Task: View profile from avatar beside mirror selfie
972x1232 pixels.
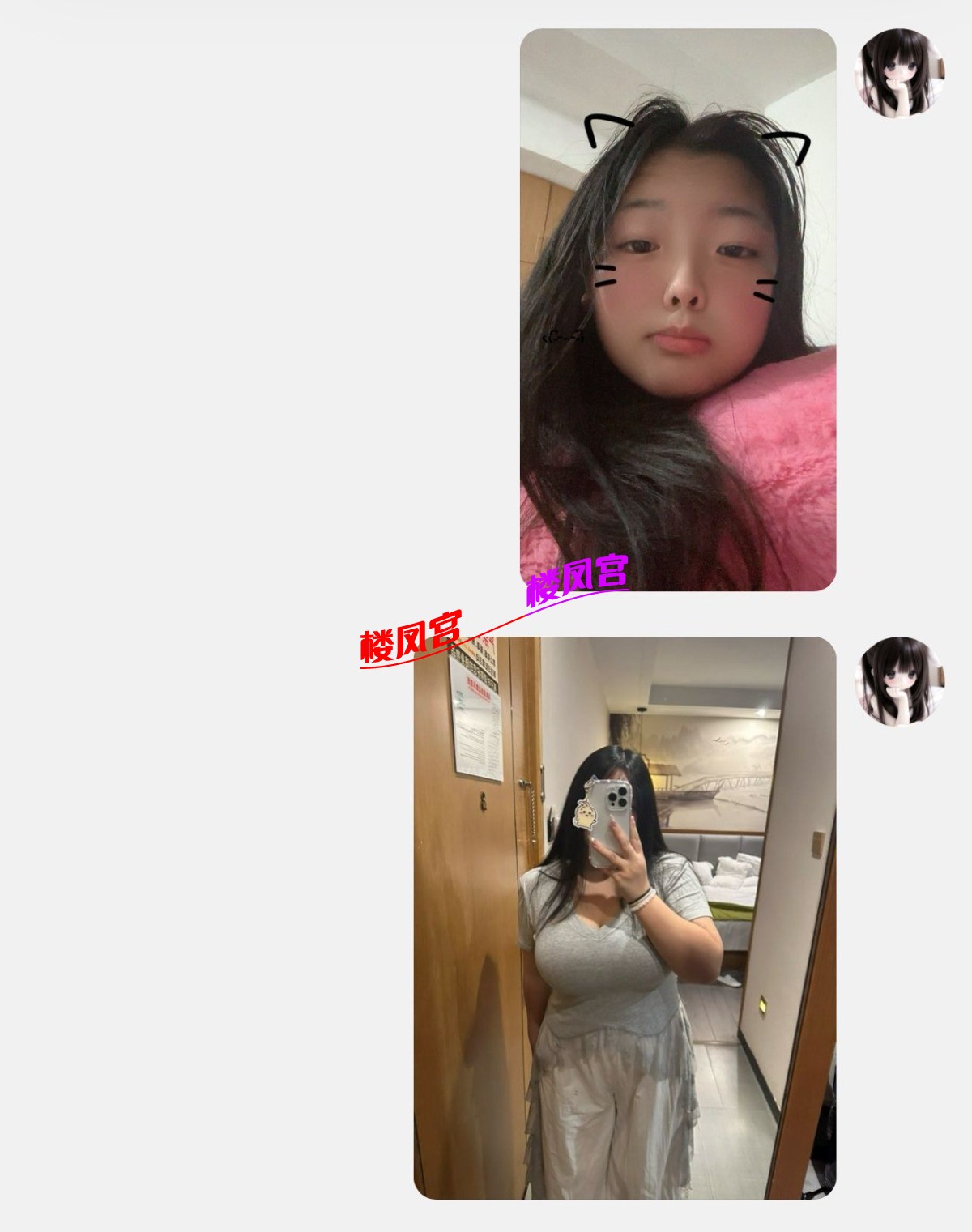Action: 900,680
